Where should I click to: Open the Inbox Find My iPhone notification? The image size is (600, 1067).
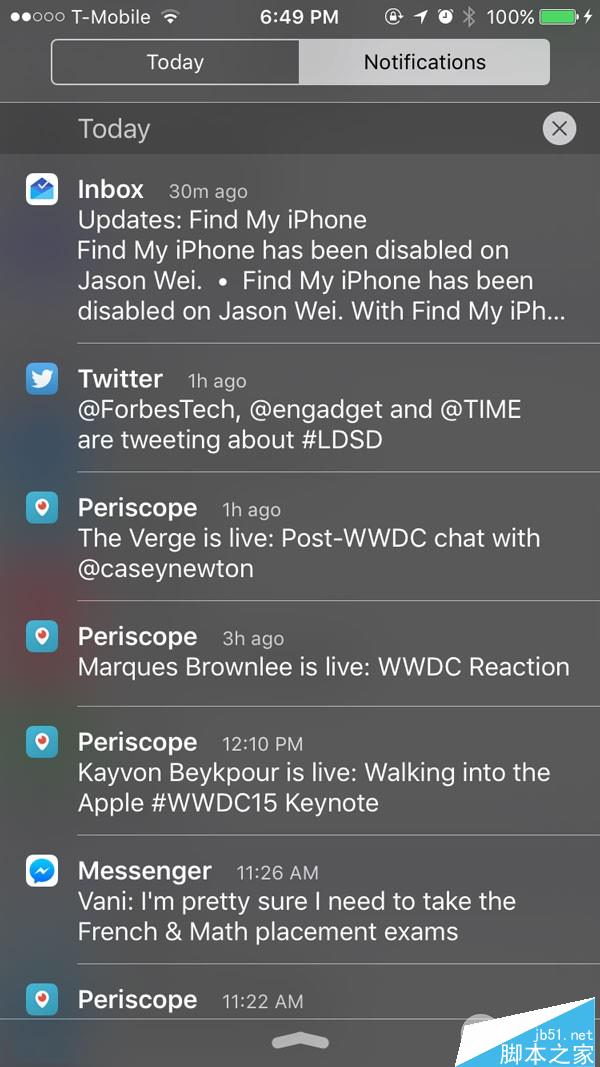(x=320, y=250)
